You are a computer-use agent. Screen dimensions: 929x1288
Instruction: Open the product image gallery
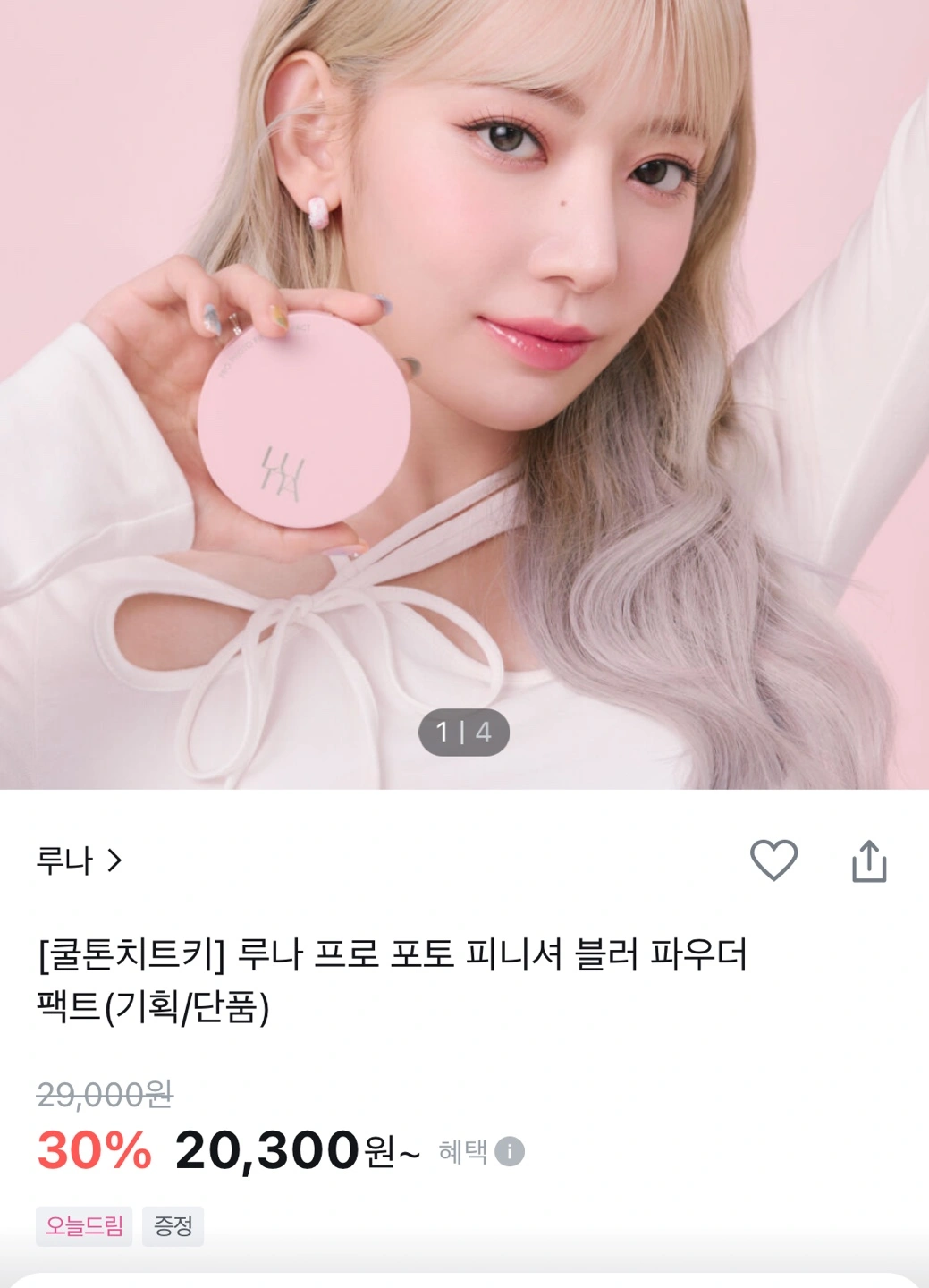pyautogui.click(x=464, y=394)
